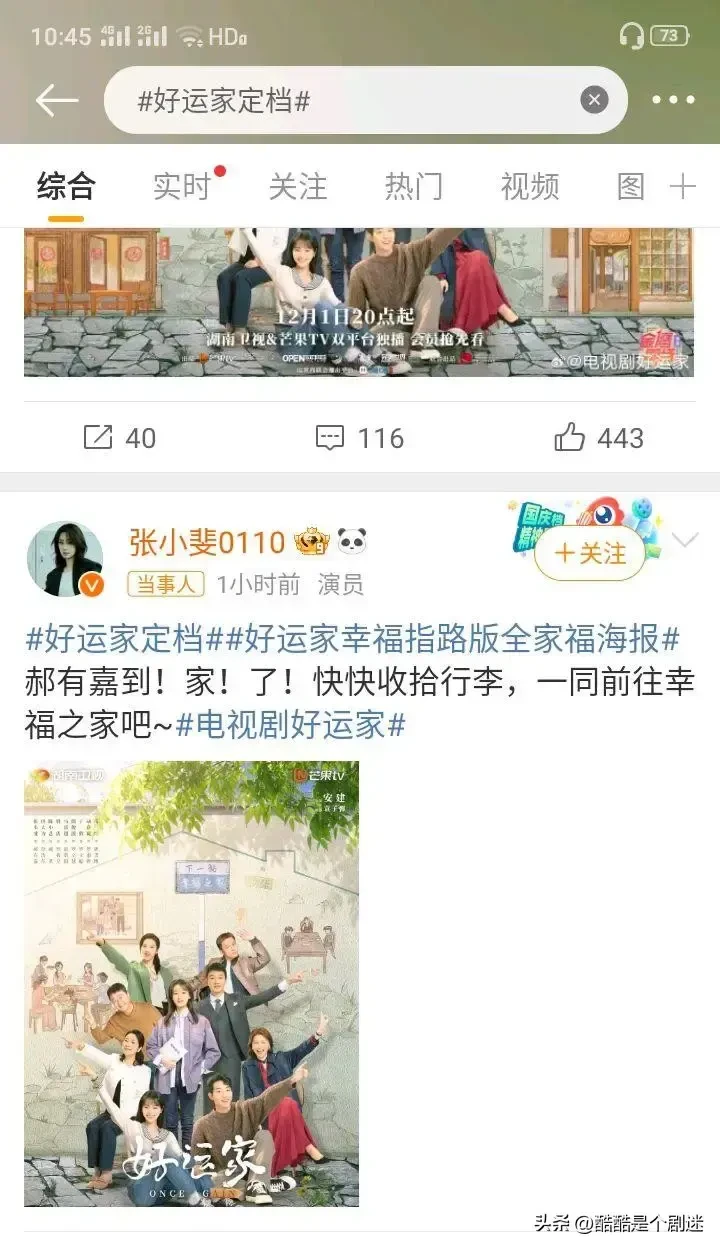Screen dimensions: 720x1249
Task: Tap the #好运家定档# search field
Action: coord(340,100)
